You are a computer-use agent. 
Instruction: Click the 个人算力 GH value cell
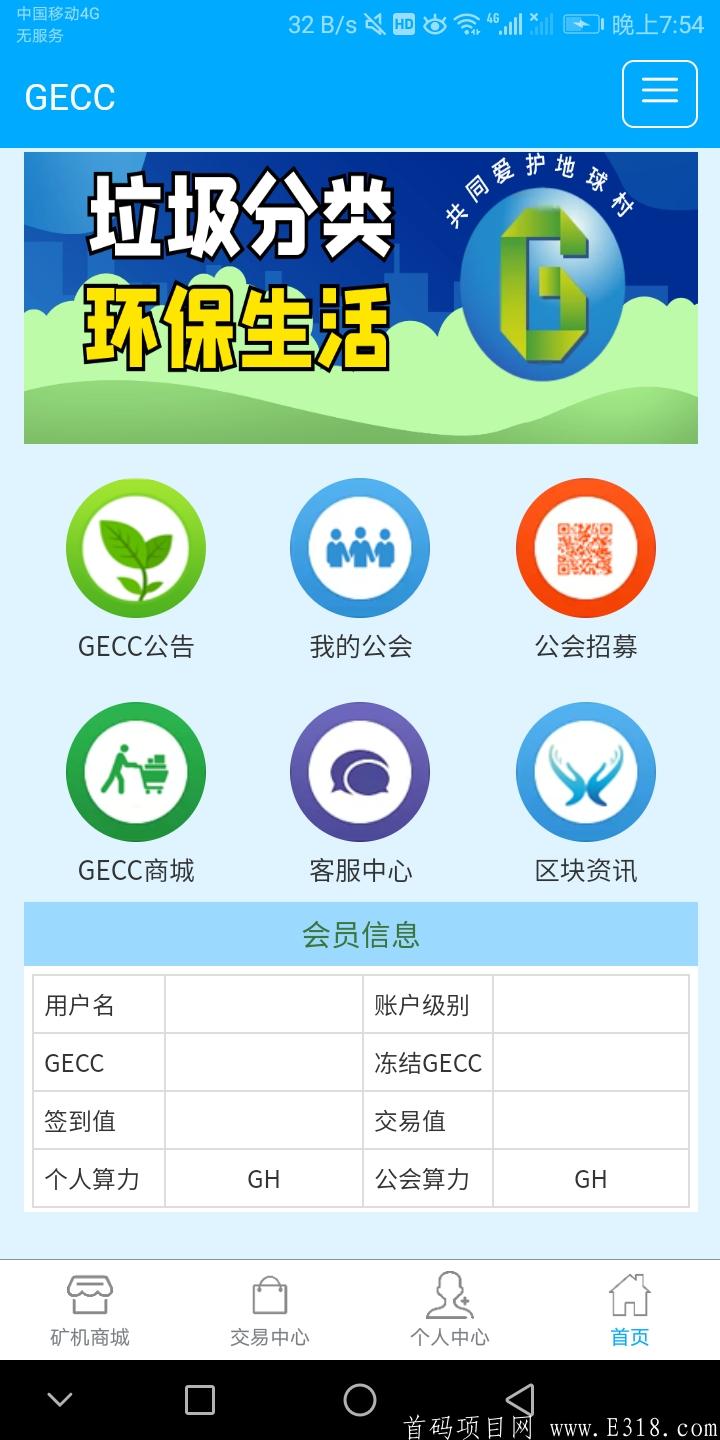point(263,1178)
